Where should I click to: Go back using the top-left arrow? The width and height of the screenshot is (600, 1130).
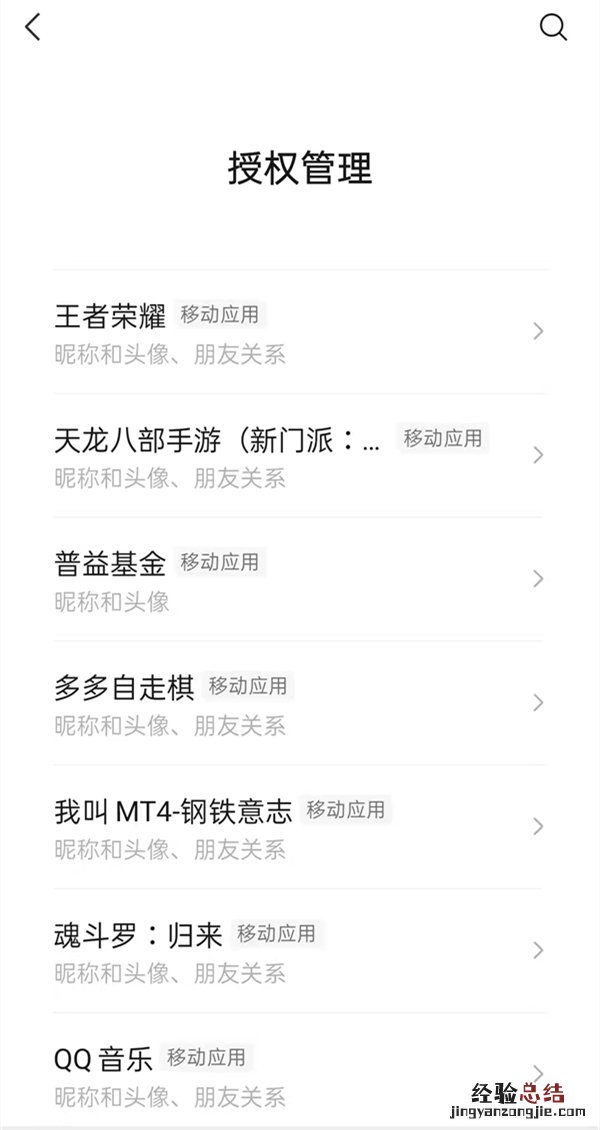(x=34, y=27)
